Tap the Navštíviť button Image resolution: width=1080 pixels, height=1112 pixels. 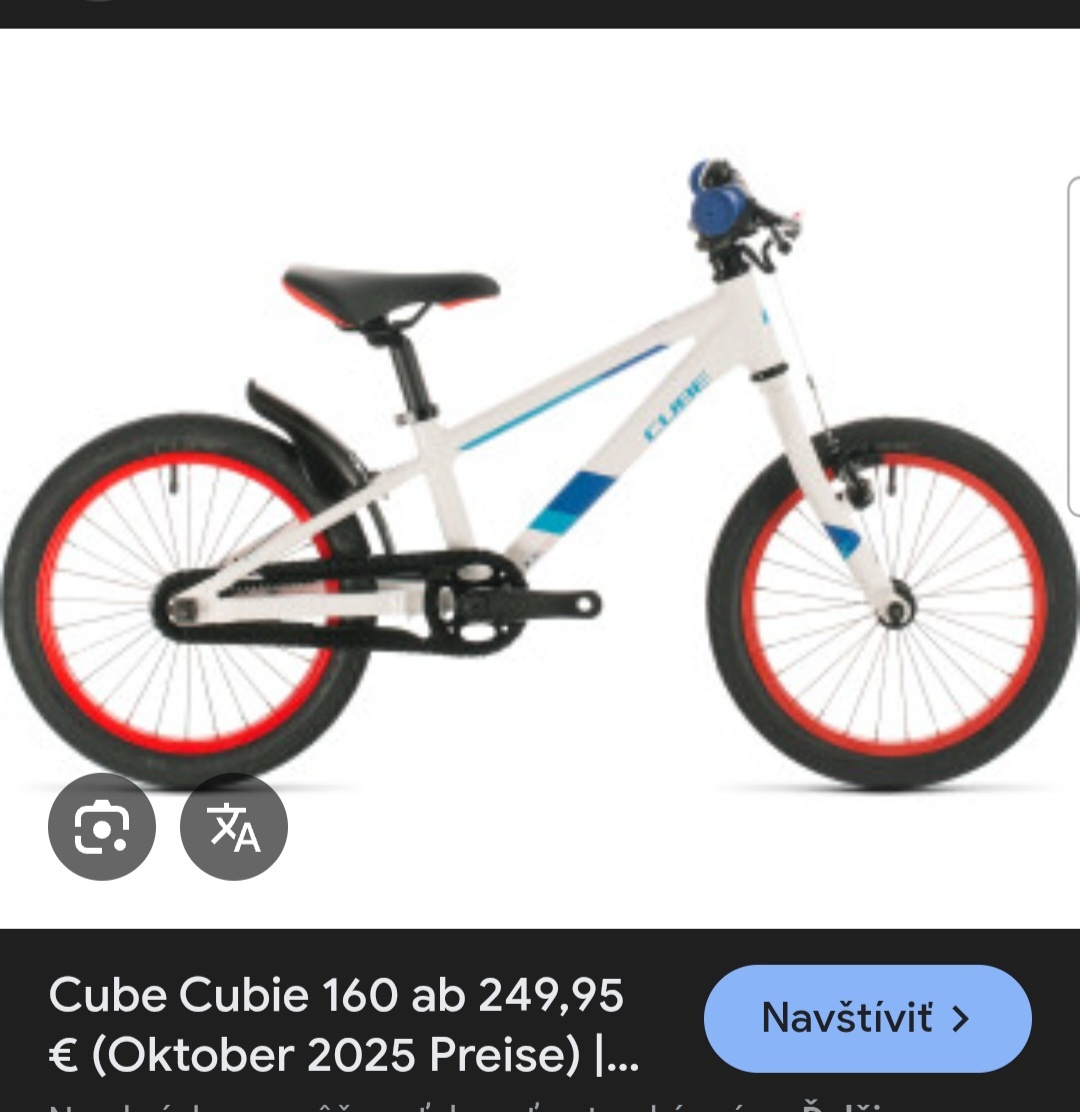tap(867, 1018)
